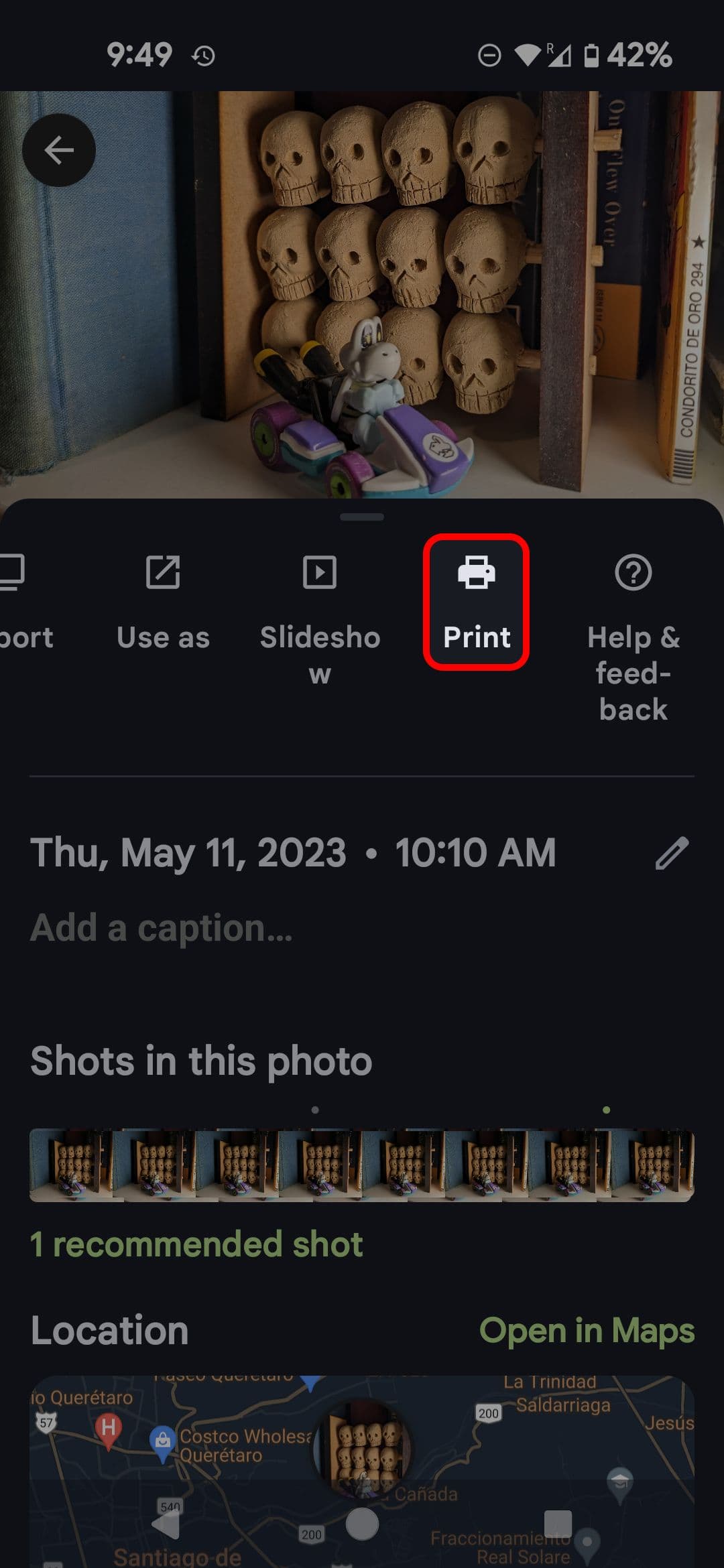Collapse the info panel via the sheet handle
Viewport: 724px width, 1568px height.
[x=362, y=516]
